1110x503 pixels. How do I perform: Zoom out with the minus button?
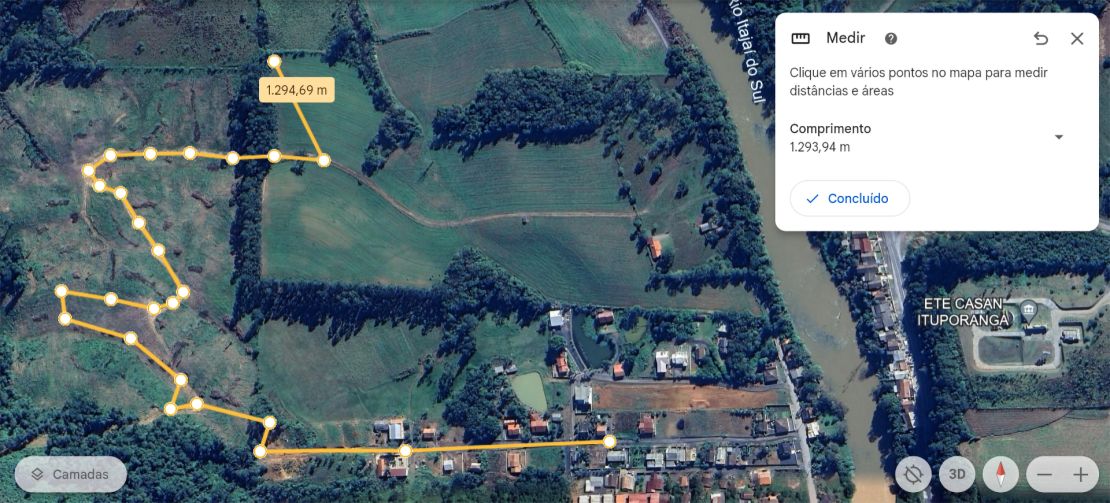coord(1044,474)
